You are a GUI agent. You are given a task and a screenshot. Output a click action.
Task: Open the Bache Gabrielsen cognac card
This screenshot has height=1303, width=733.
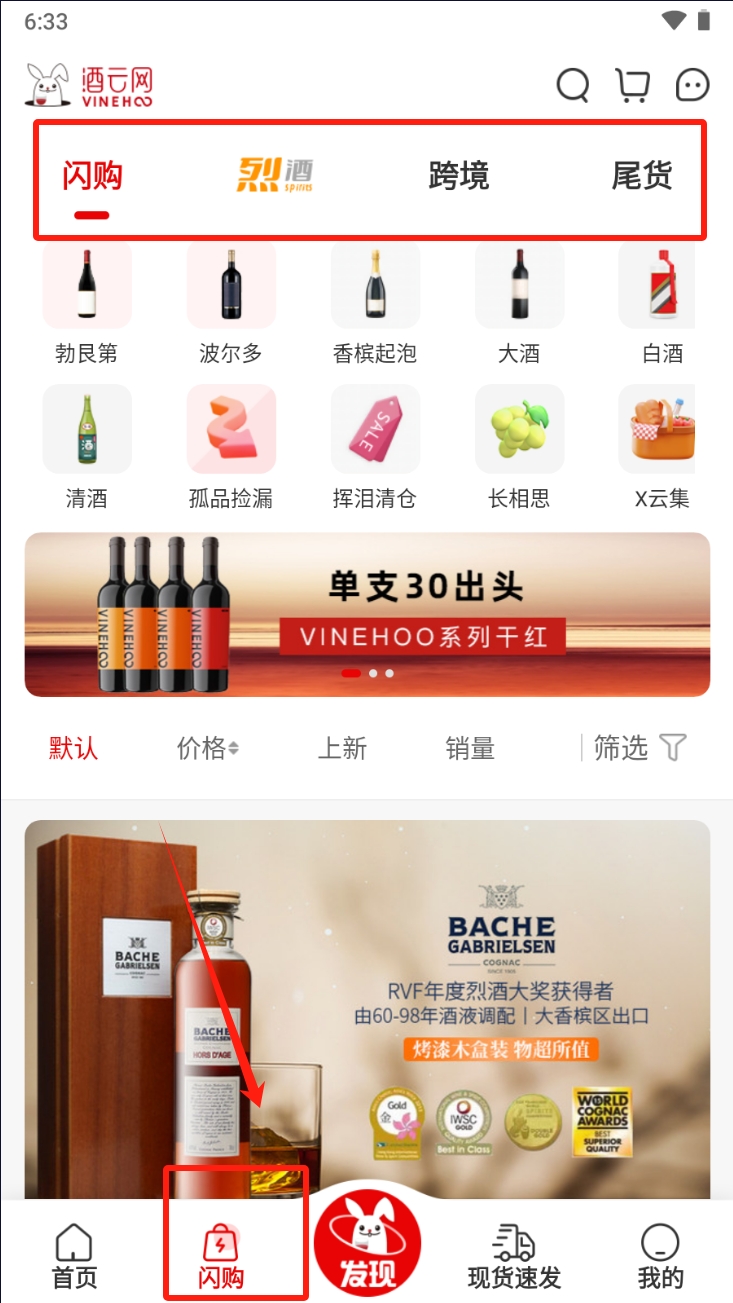pos(367,1009)
